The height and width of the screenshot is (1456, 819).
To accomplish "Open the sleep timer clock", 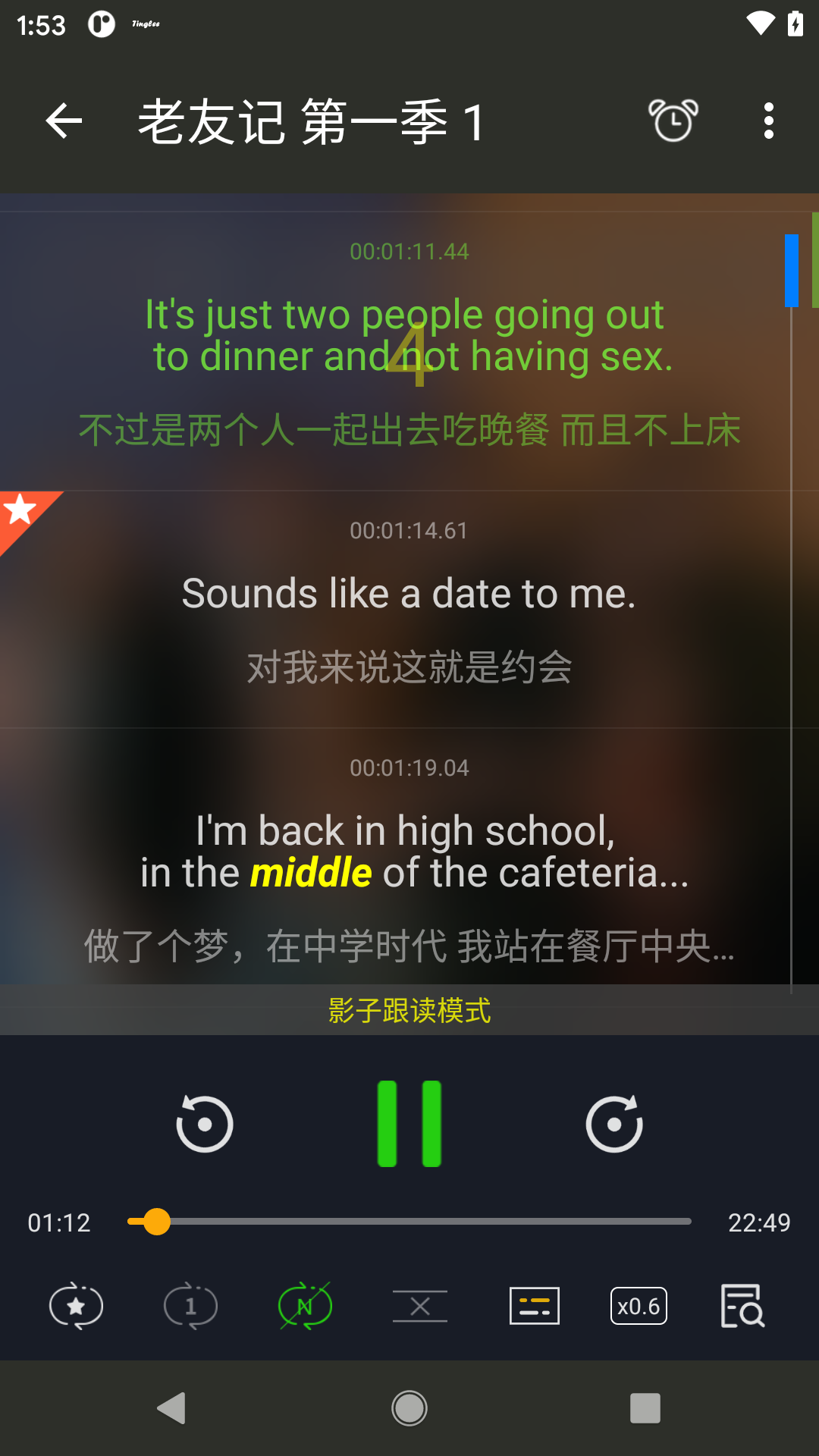I will 673,121.
